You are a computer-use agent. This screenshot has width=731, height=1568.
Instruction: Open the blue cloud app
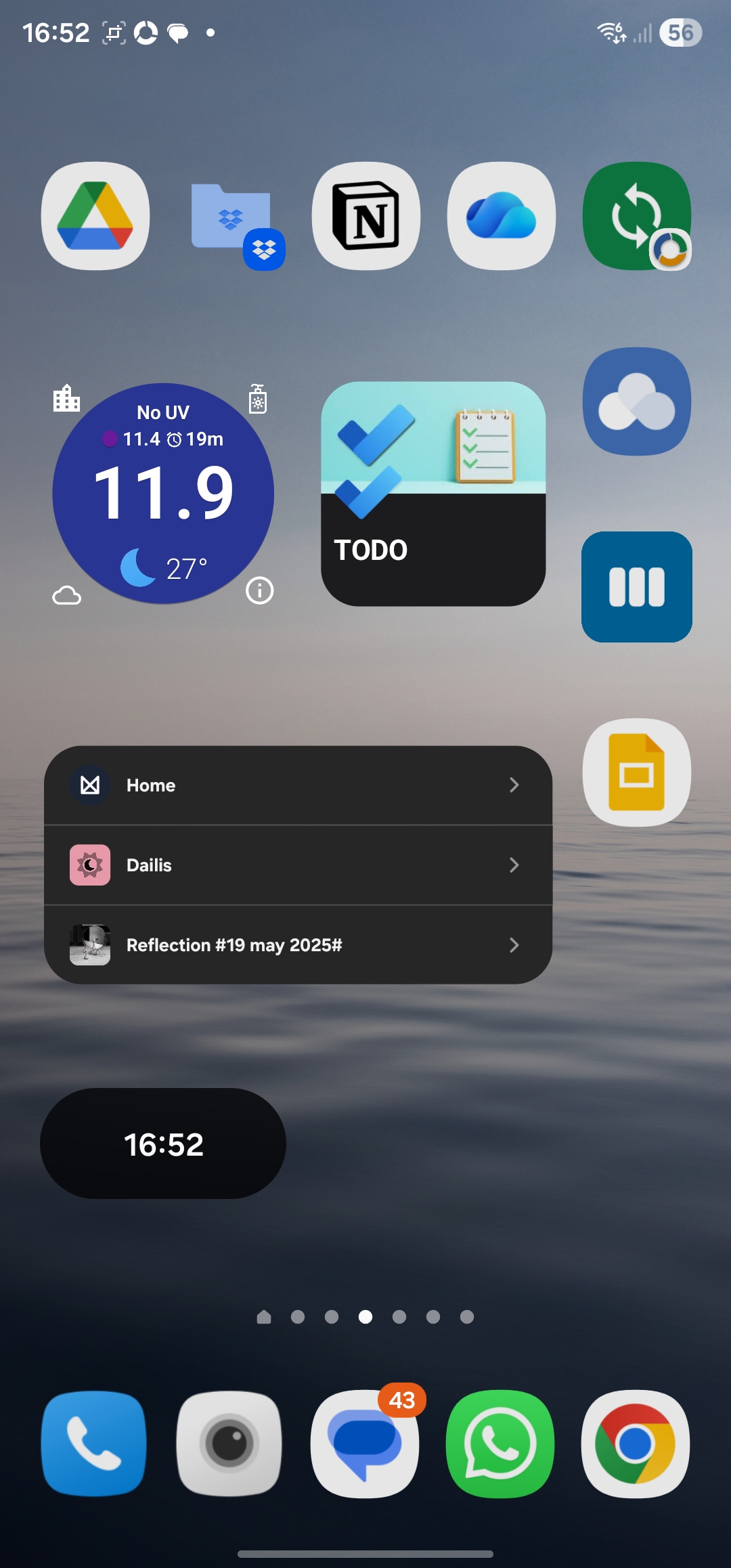[x=636, y=401]
